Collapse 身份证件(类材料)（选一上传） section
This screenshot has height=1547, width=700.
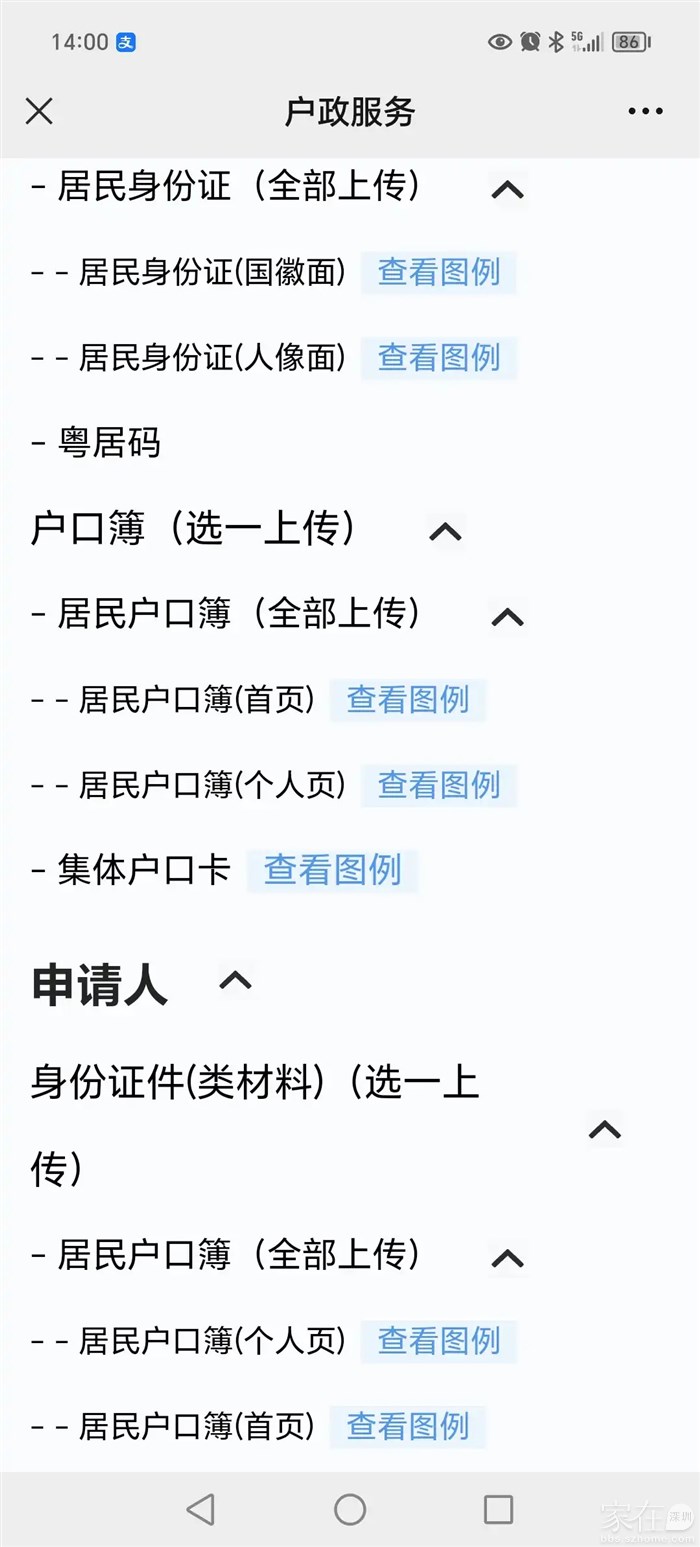605,1130
